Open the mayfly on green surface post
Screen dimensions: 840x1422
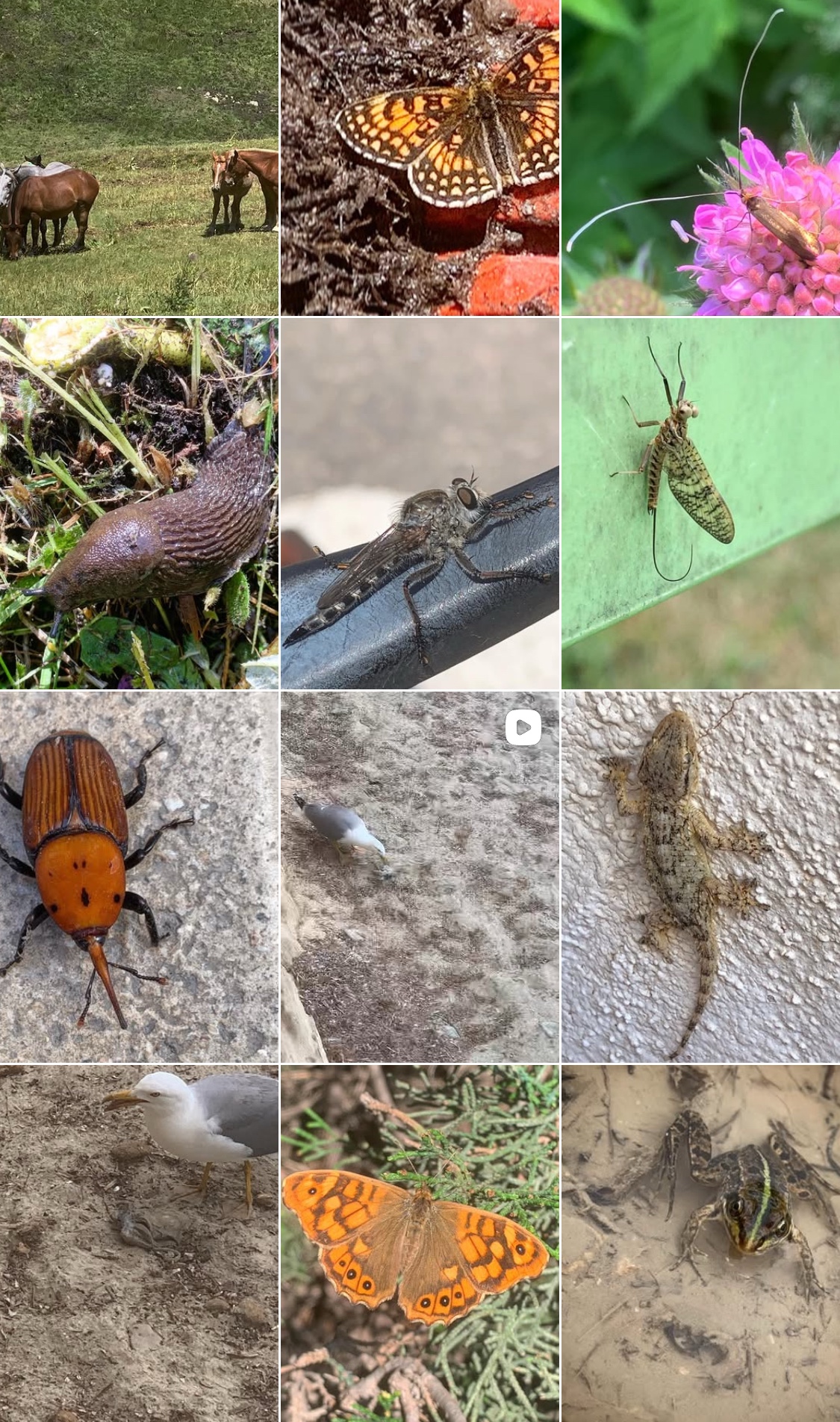700,503
